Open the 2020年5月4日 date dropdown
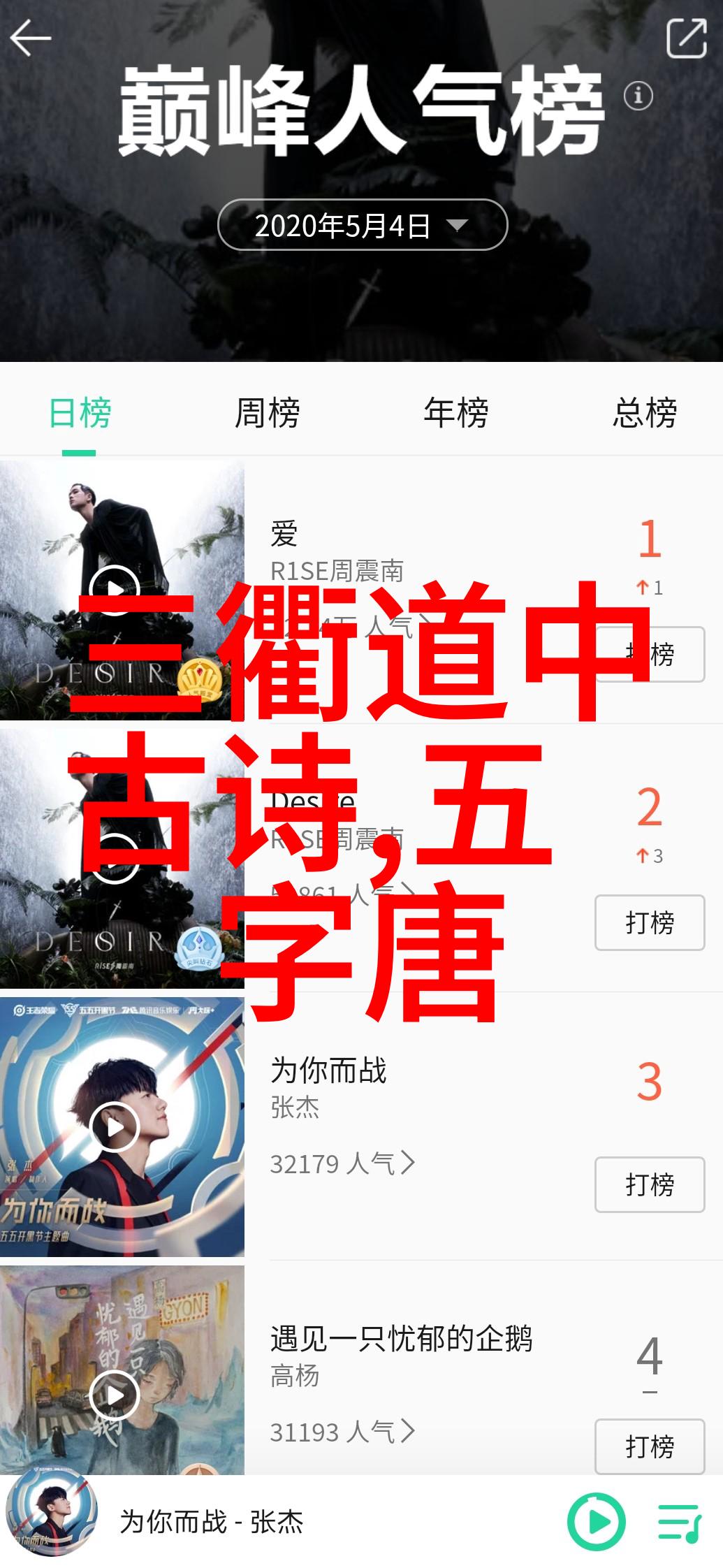The image size is (723, 1568). [x=363, y=225]
